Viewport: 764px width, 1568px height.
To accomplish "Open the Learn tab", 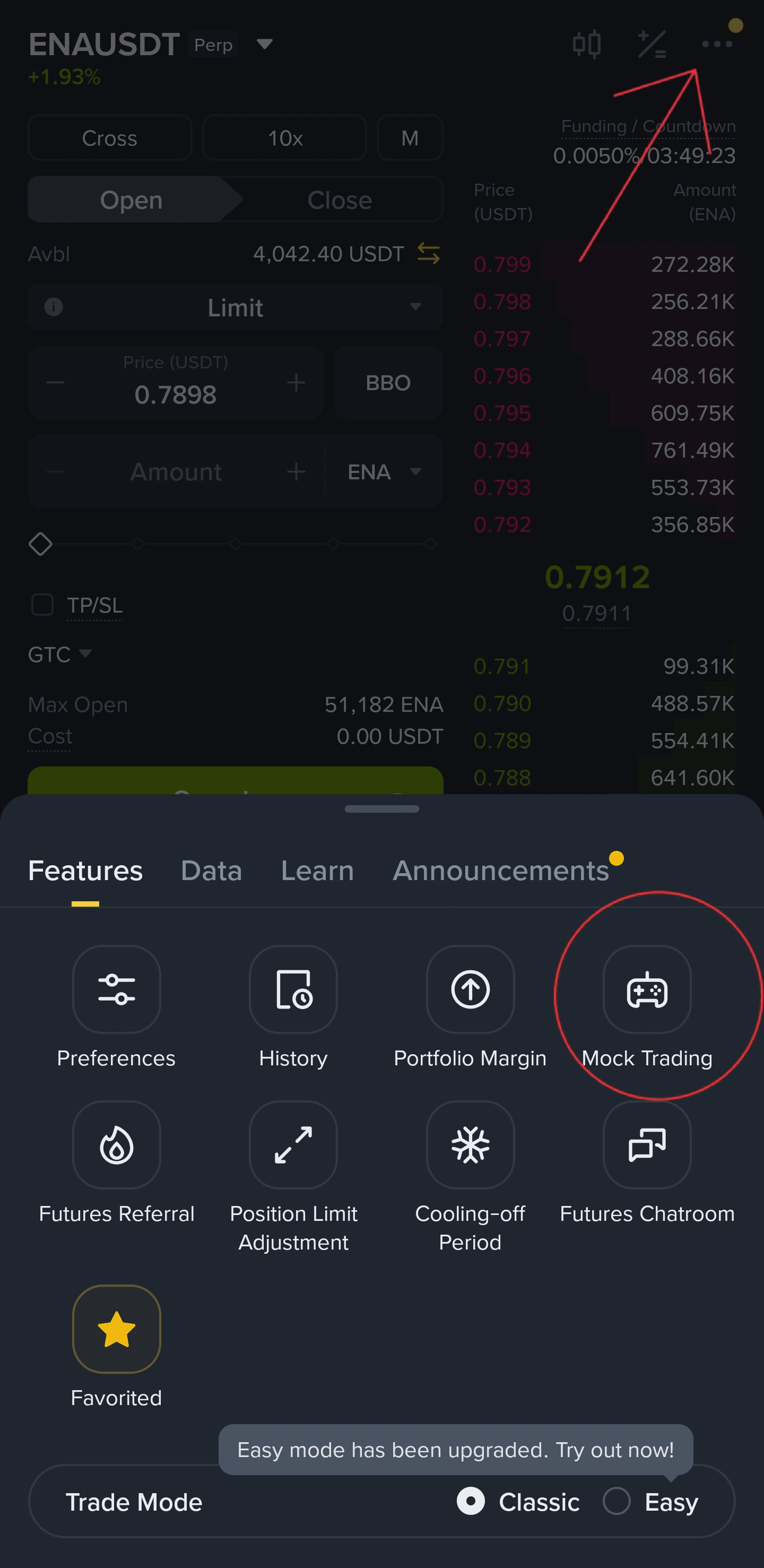I will [317, 871].
